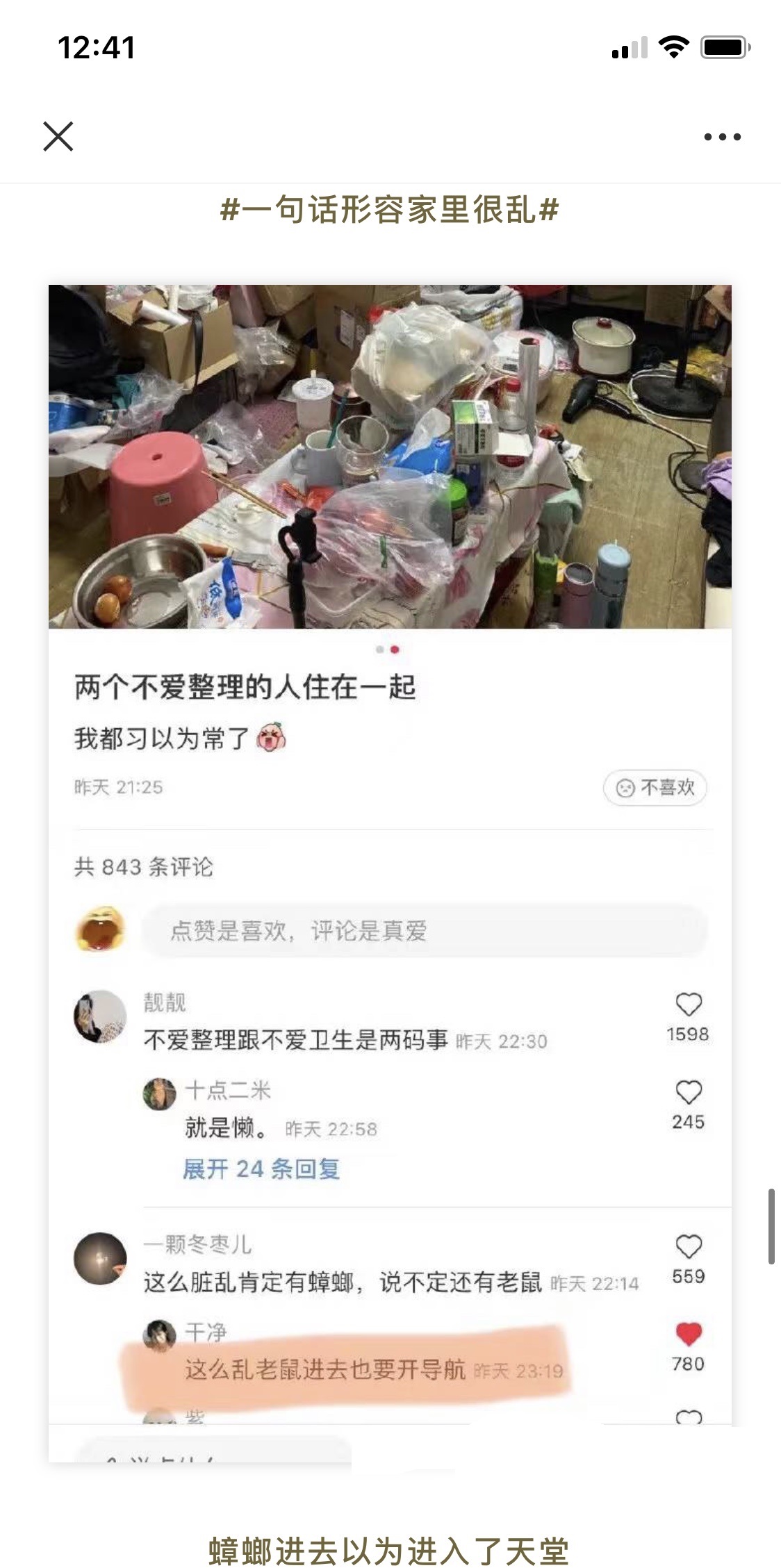Viewport: 781px width, 1568px height.
Task: Open the three-dot overflow menu
Action: pyautogui.click(x=722, y=137)
